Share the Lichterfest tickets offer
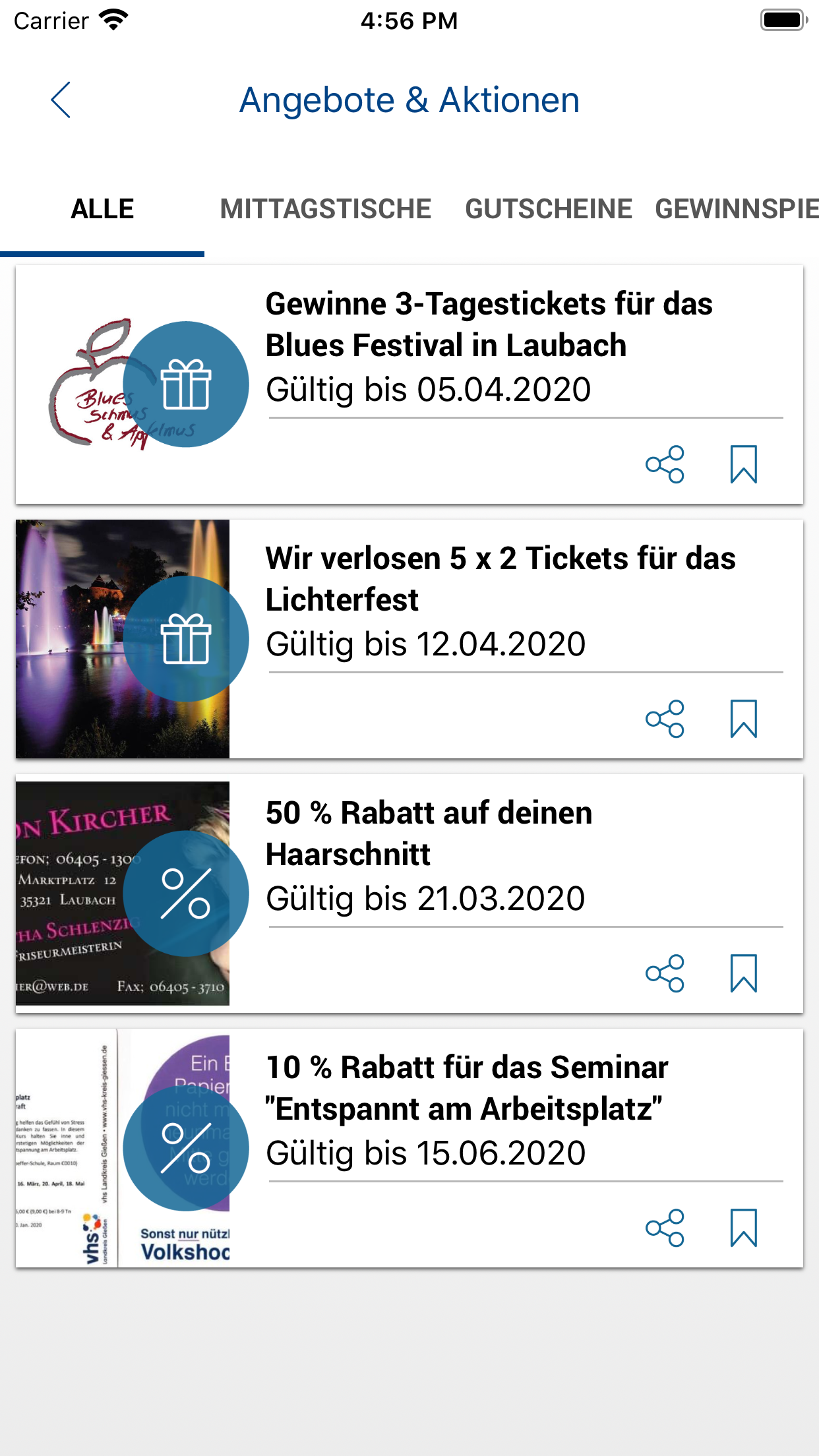 coord(665,719)
